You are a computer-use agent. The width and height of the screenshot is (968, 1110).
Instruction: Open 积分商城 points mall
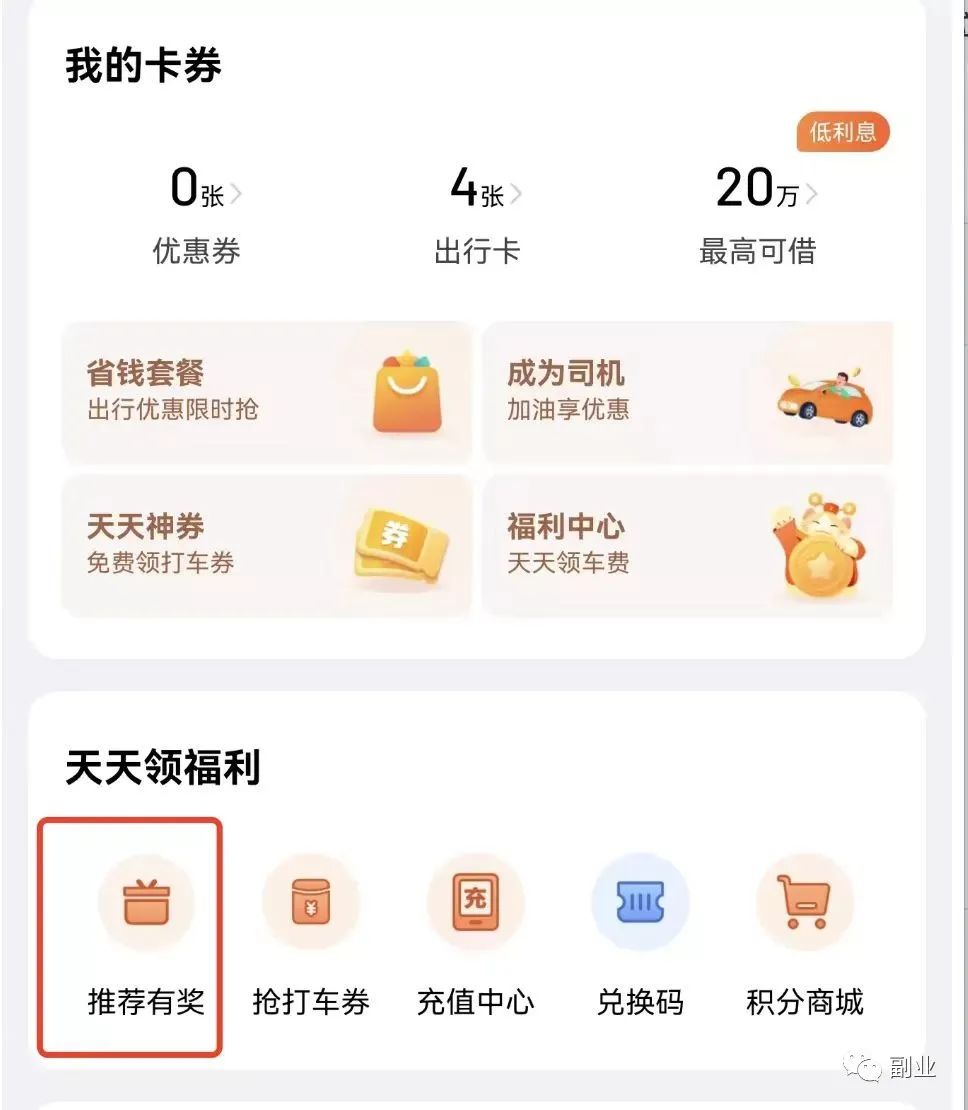[805, 903]
